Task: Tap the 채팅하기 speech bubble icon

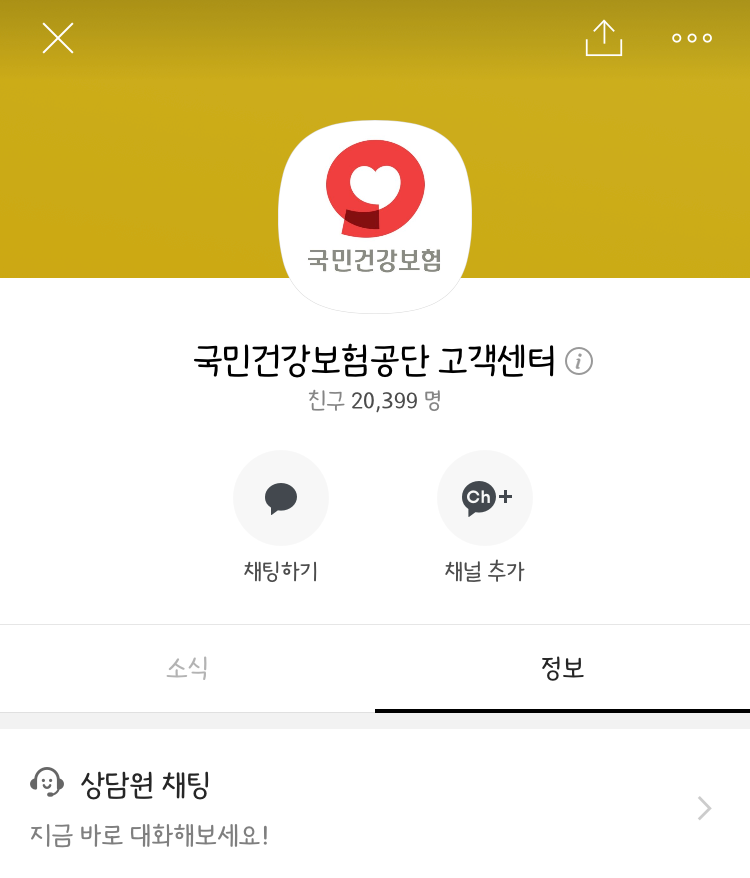Action: pos(281,497)
